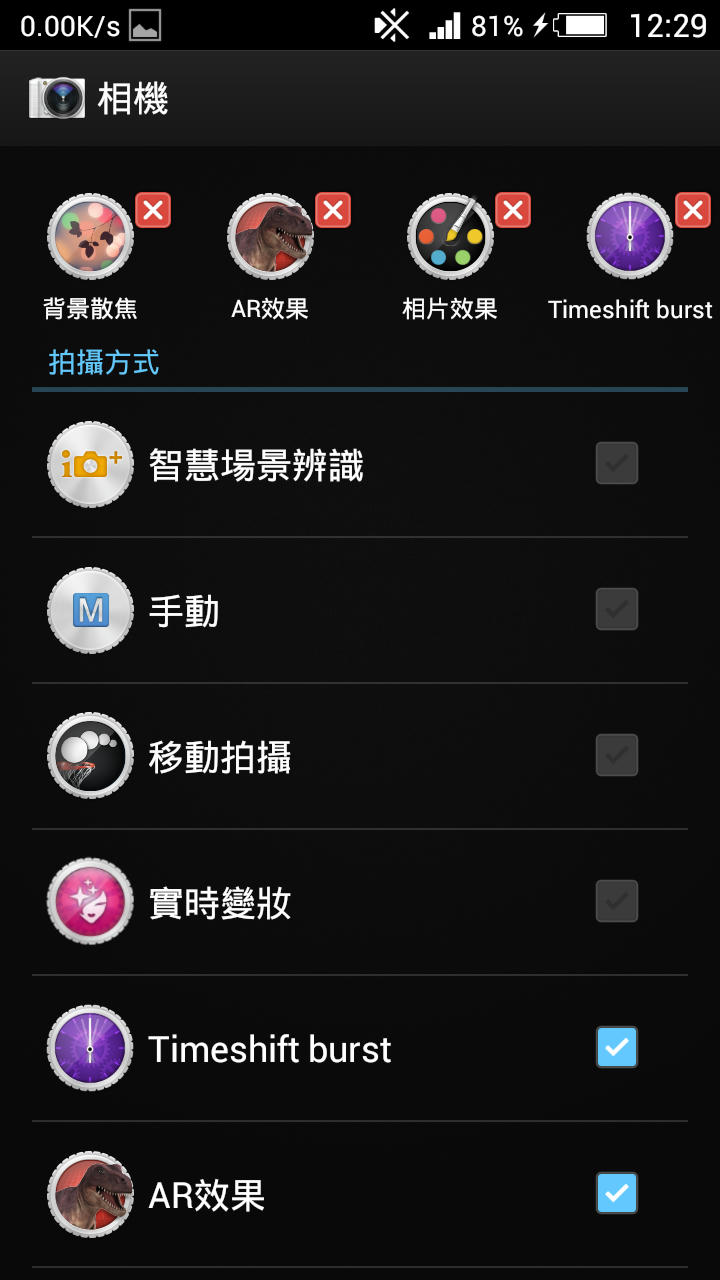This screenshot has width=720, height=1280.
Task: Tap the 實時變妝 checkbox
Action: coord(617,901)
